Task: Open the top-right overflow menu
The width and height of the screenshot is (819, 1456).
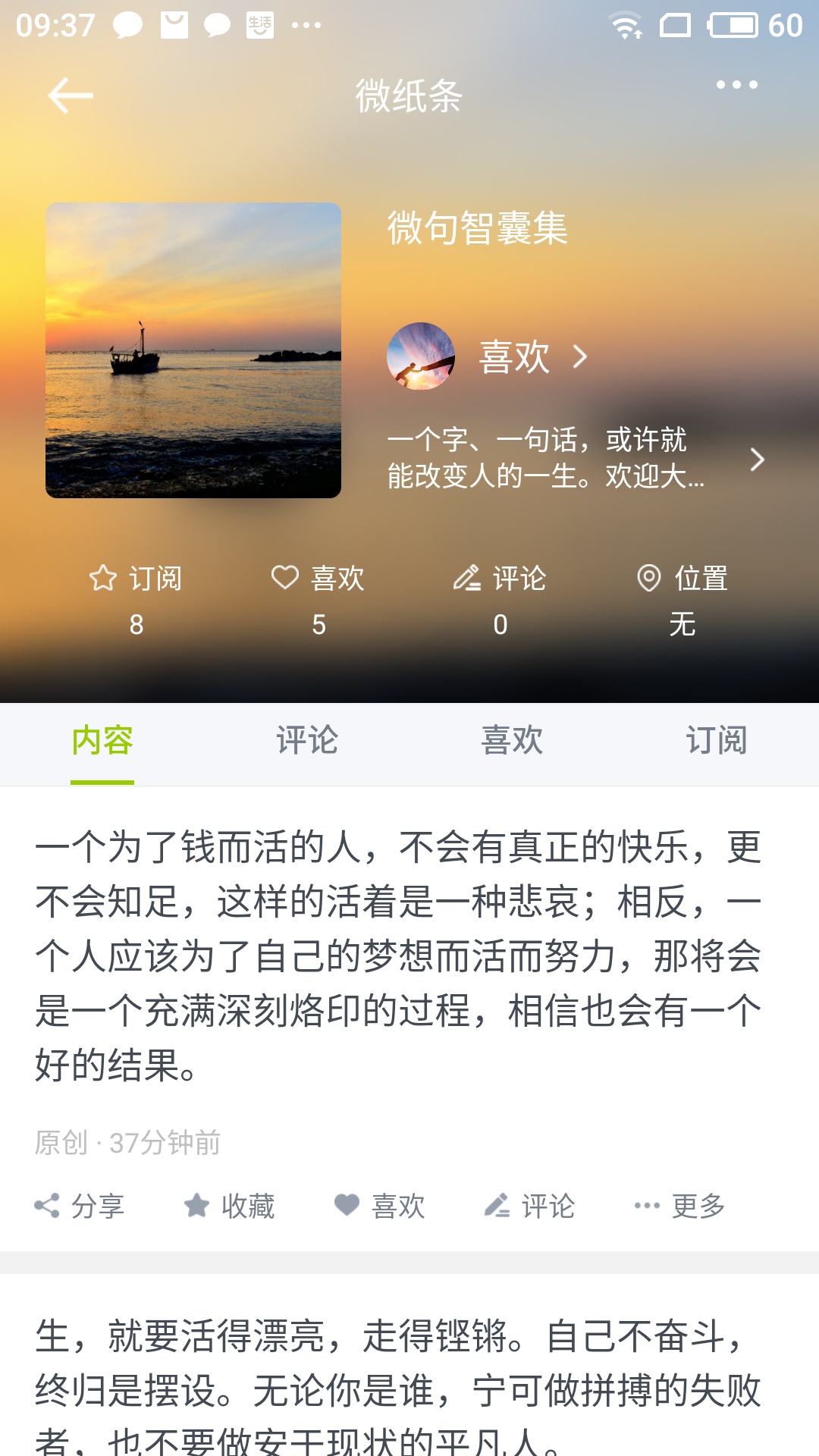Action: [734, 86]
